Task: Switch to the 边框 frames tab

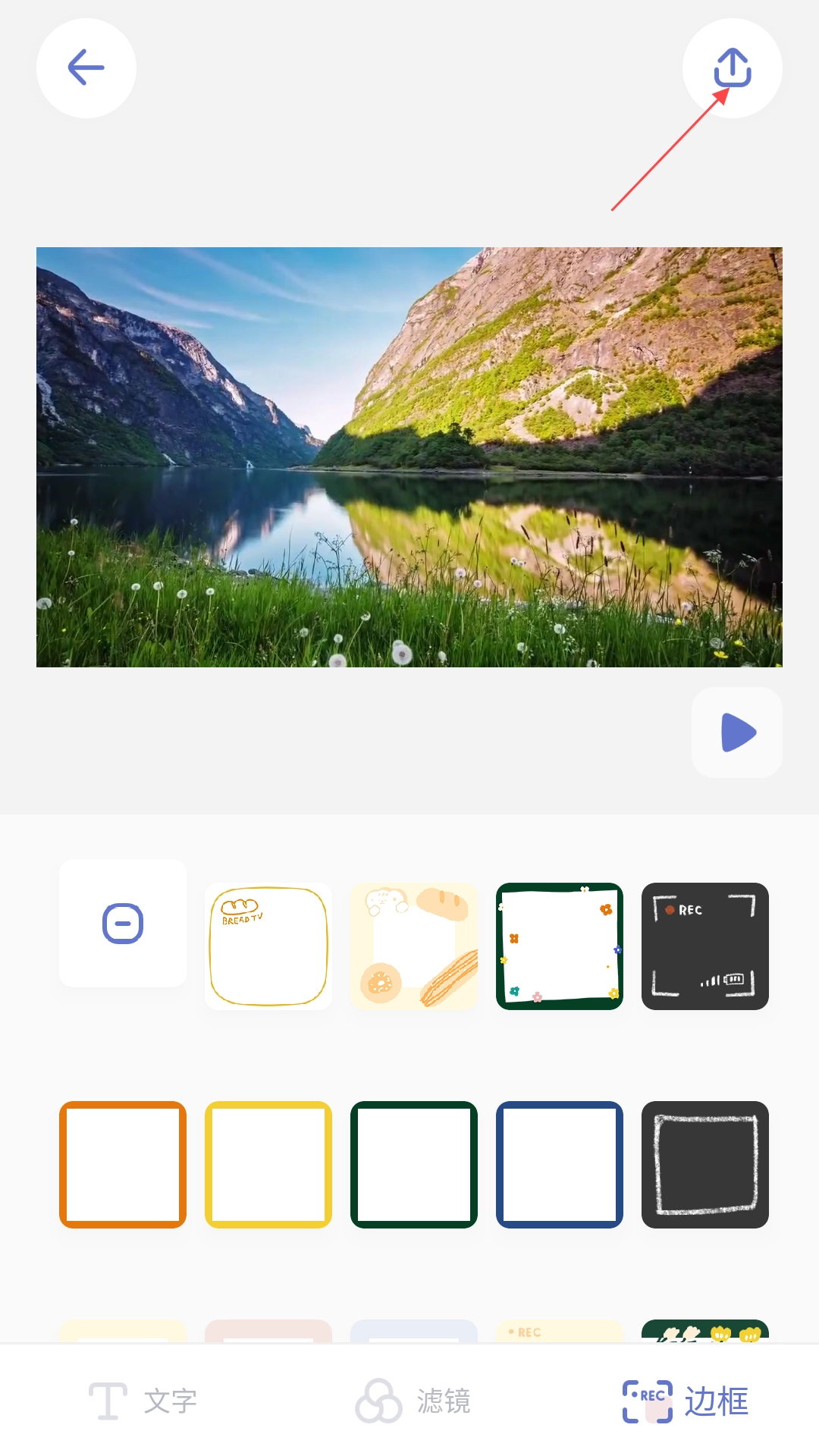Action: point(686,1401)
